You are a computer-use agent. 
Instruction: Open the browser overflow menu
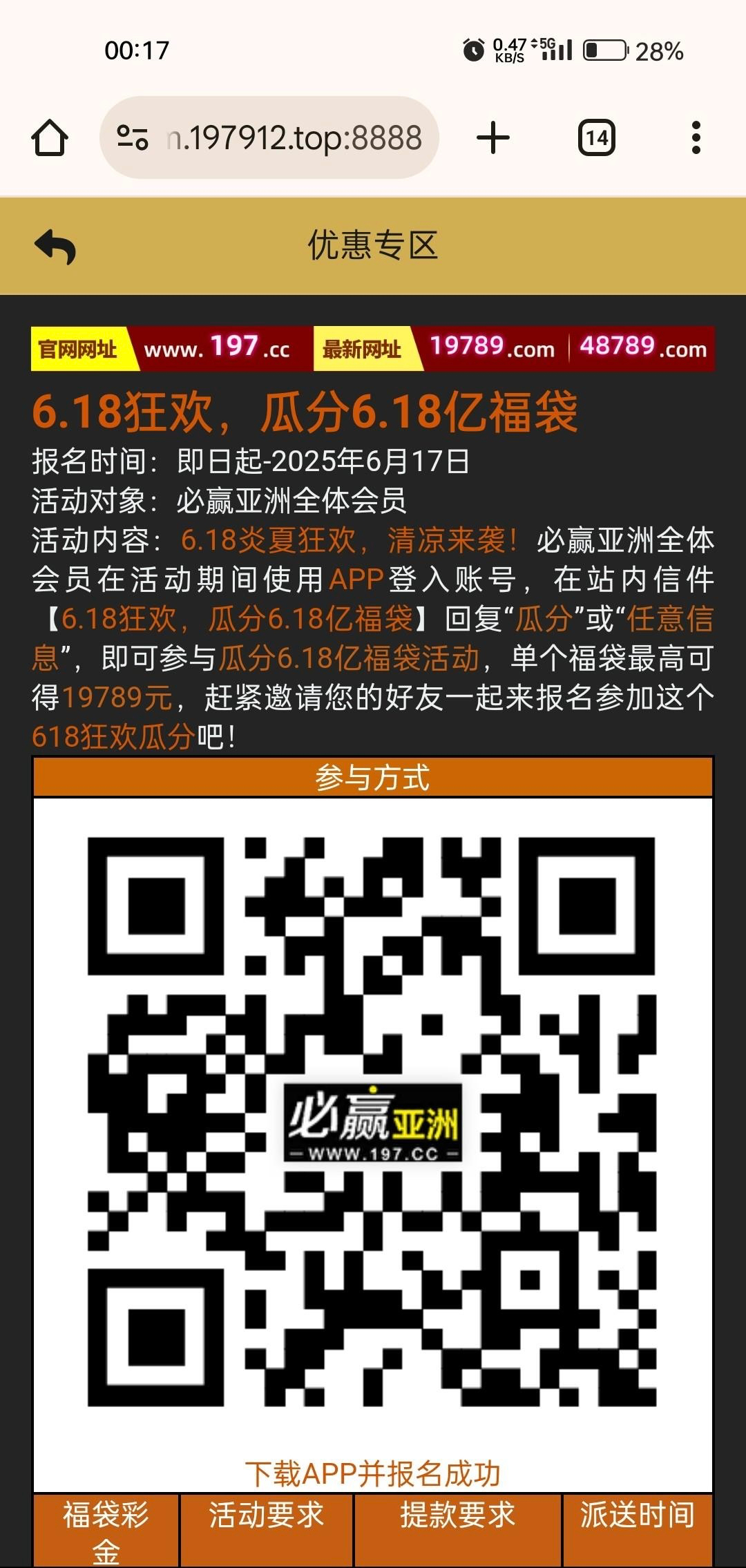click(x=696, y=137)
